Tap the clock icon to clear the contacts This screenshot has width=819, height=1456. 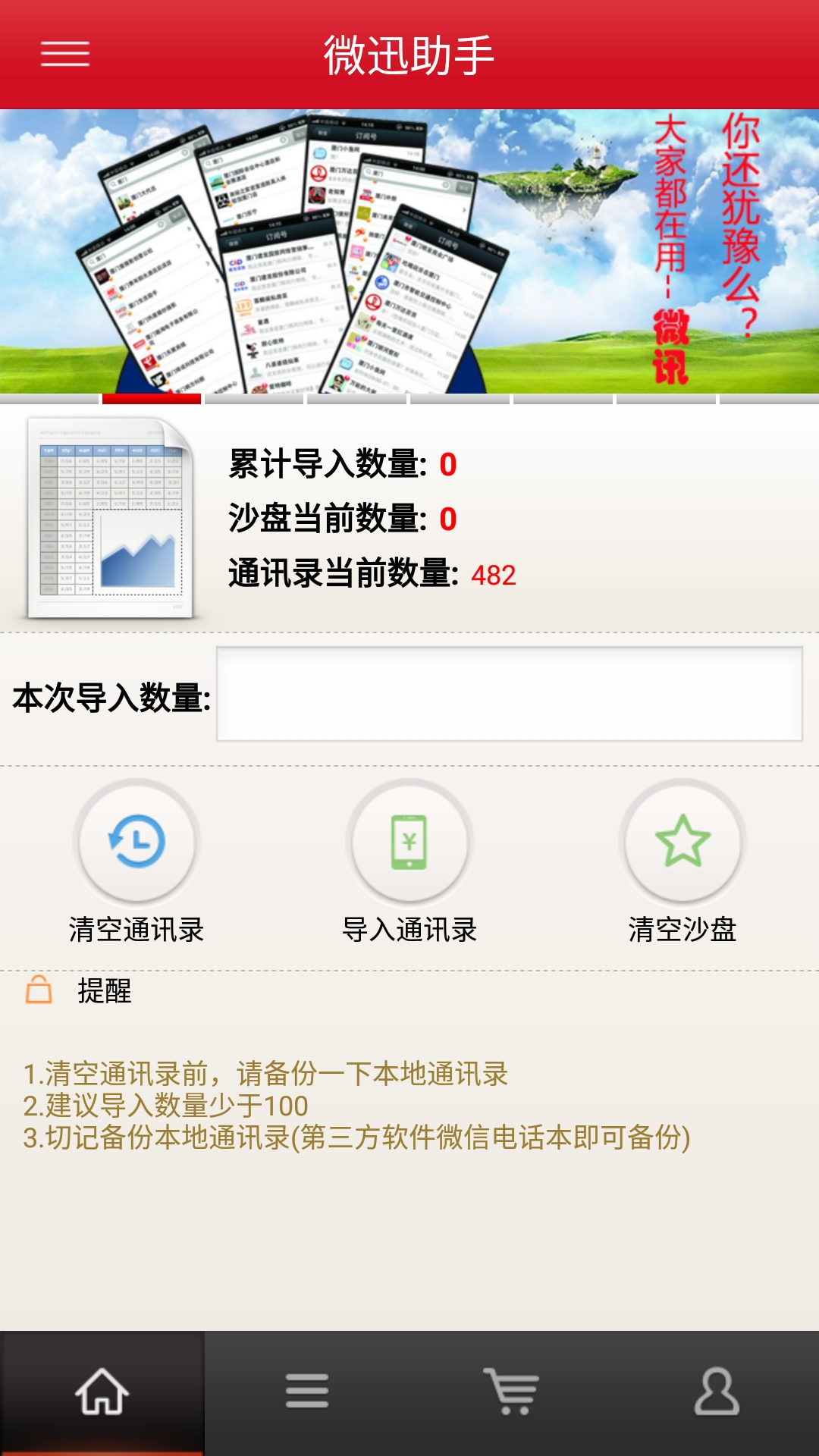135,842
